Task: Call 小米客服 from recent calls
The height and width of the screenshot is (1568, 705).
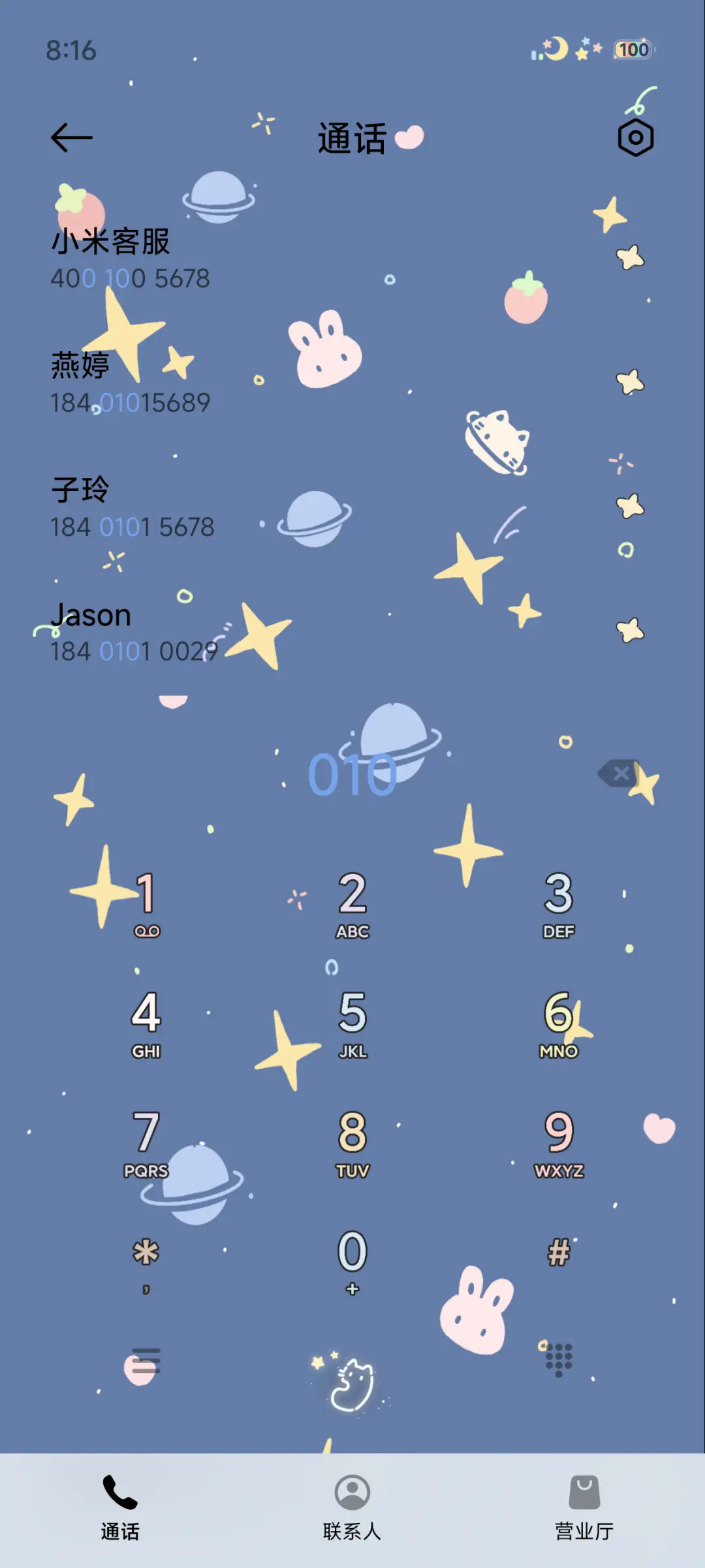Action: (x=131, y=259)
